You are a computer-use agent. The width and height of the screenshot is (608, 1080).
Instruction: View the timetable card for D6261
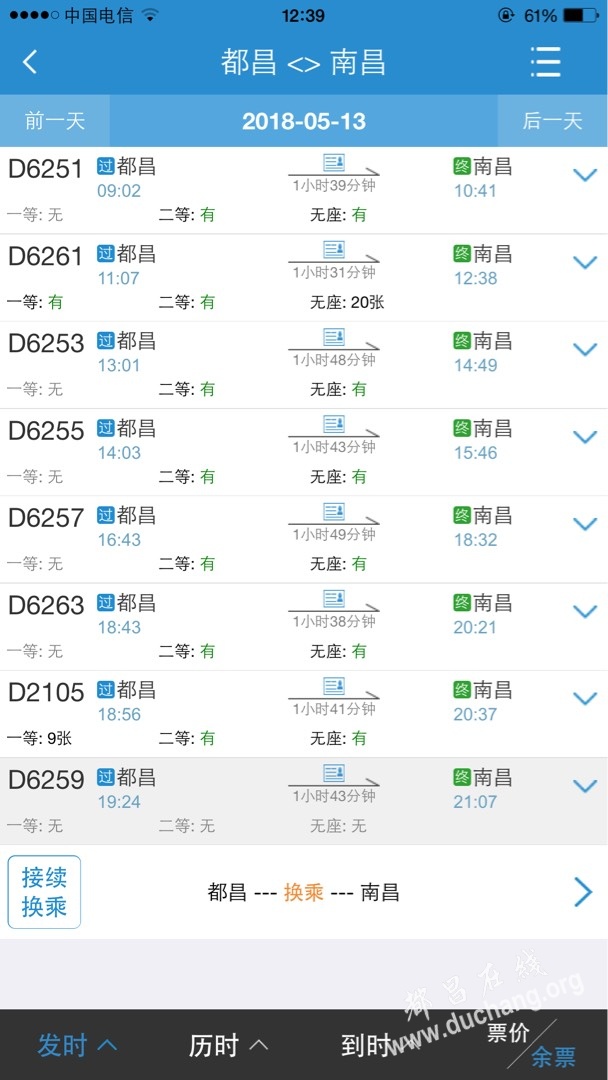334,249
